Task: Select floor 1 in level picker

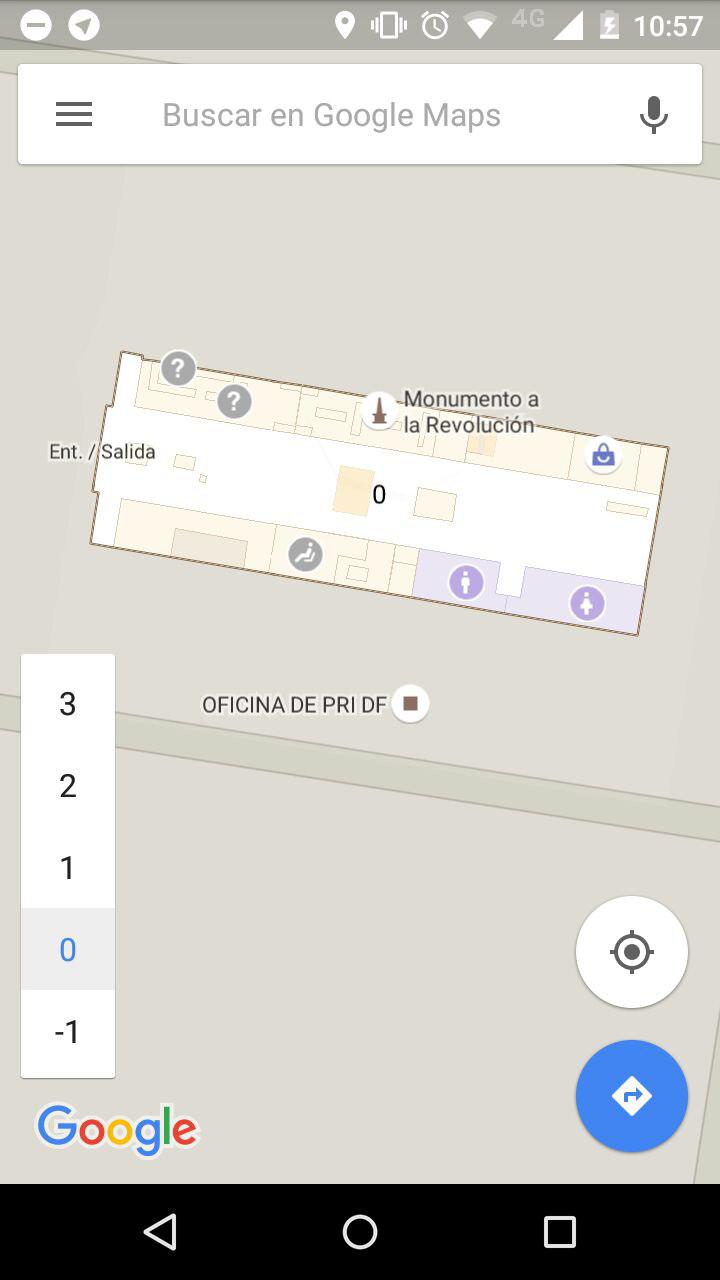Action: 68,868
